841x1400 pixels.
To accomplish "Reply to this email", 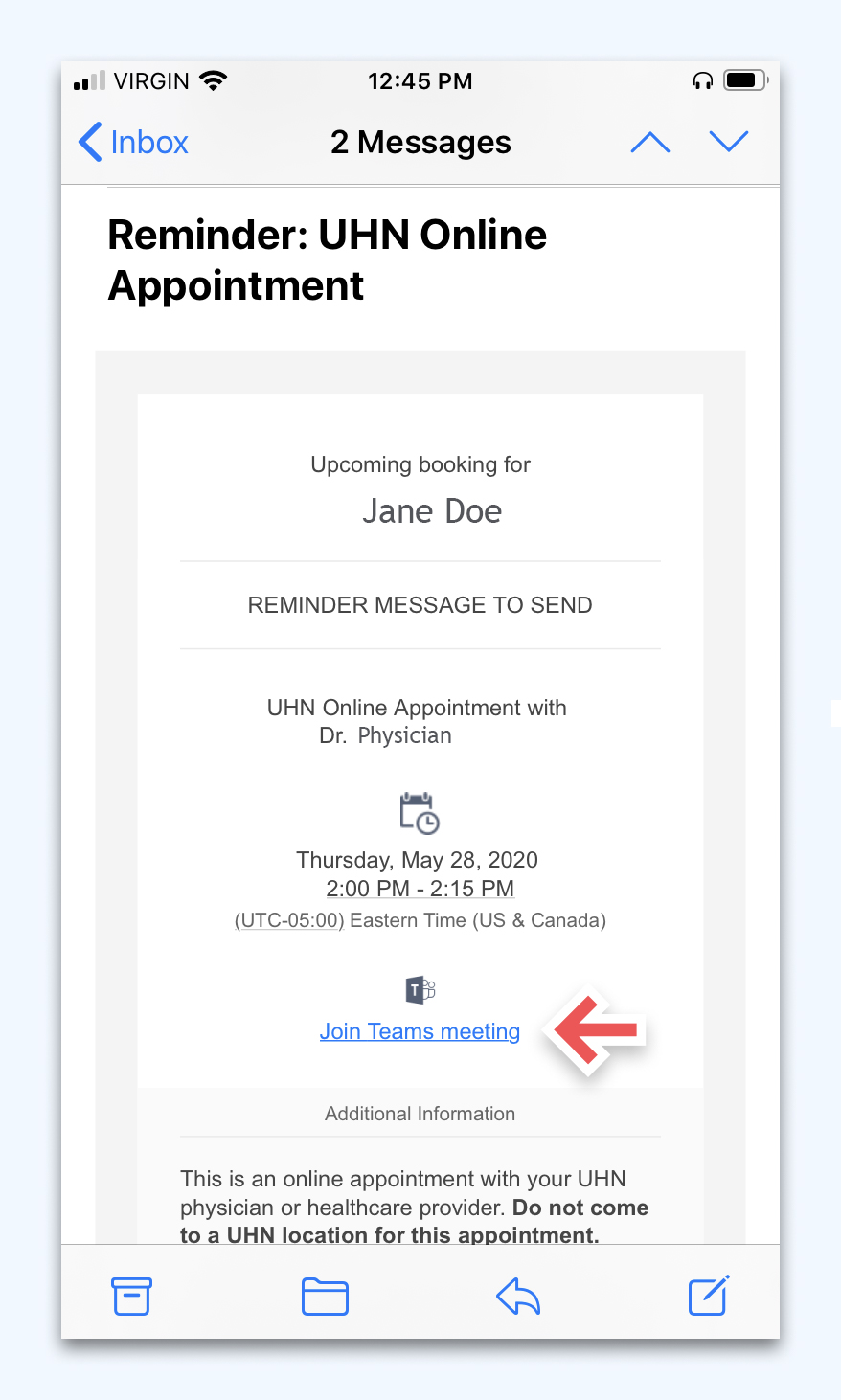I will click(518, 1298).
